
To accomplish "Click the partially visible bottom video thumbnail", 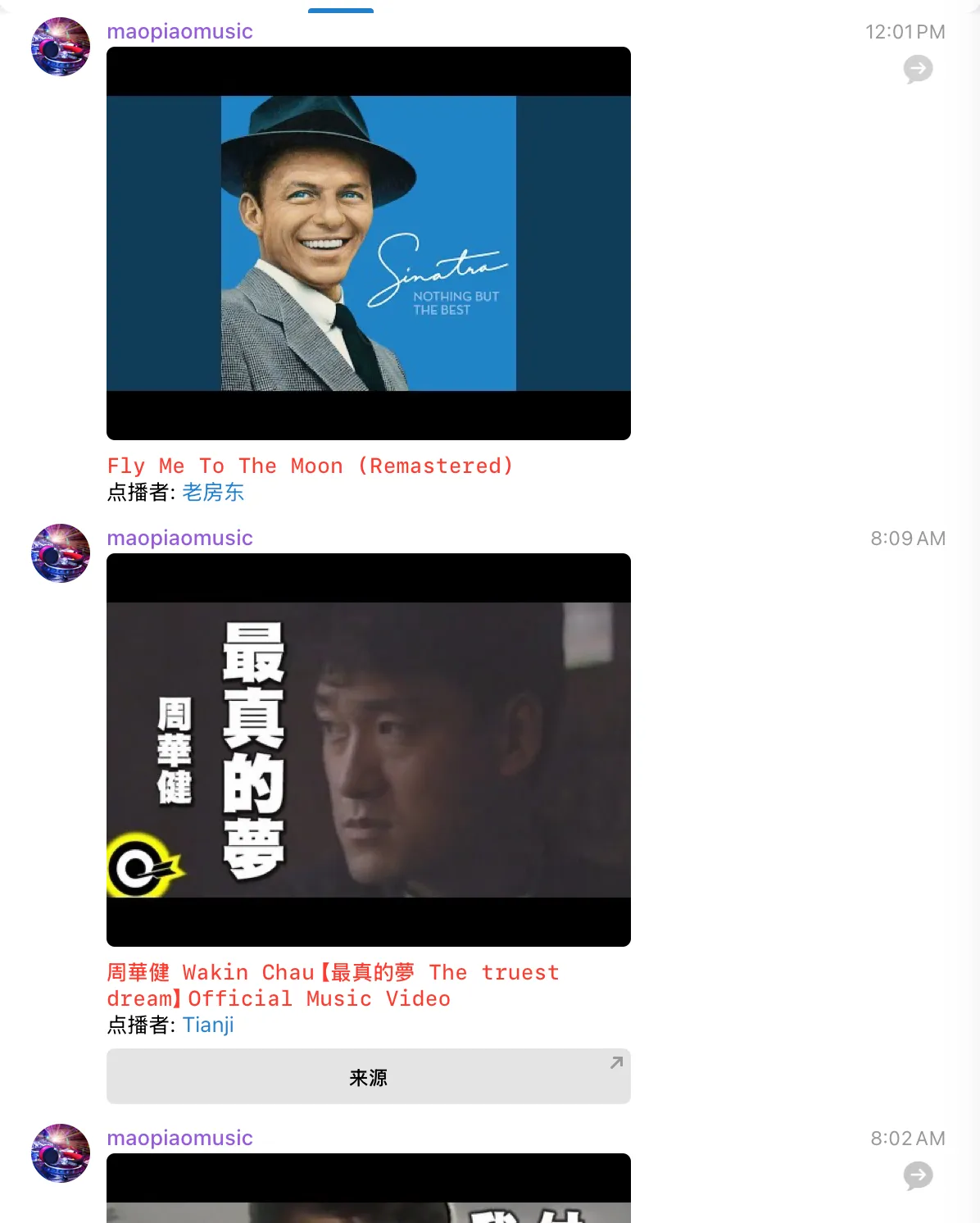I will [x=368, y=1197].
